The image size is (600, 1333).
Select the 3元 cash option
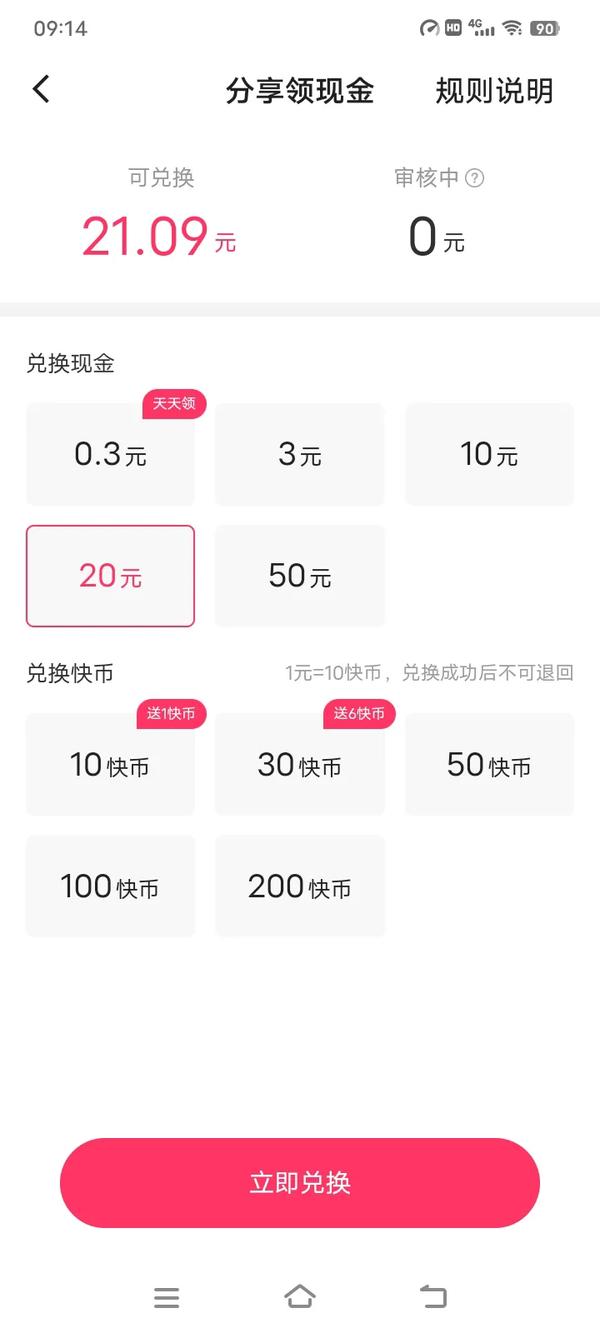(x=300, y=455)
